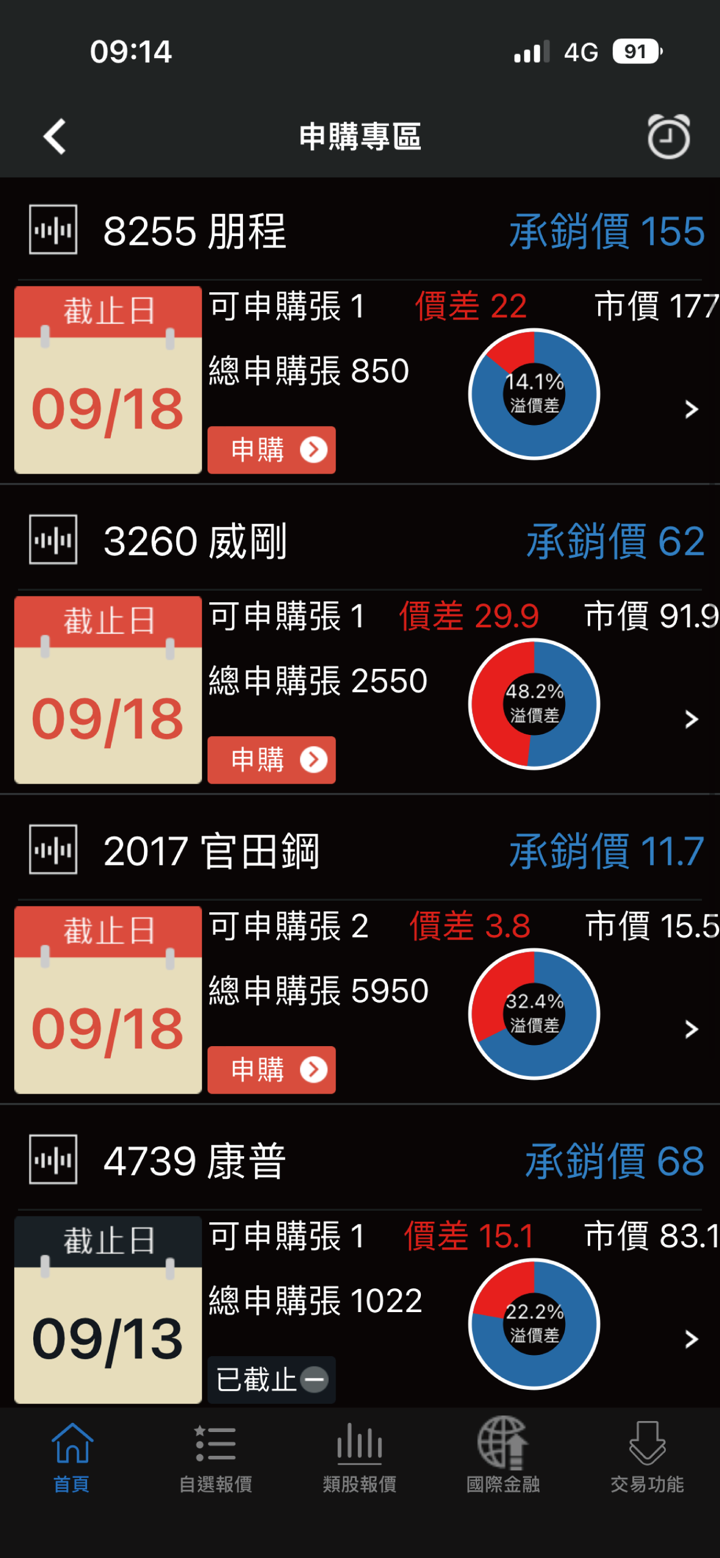This screenshot has height=1558, width=720.
Task: View chart icon beside 2017 官田鋼
Action: (53, 851)
